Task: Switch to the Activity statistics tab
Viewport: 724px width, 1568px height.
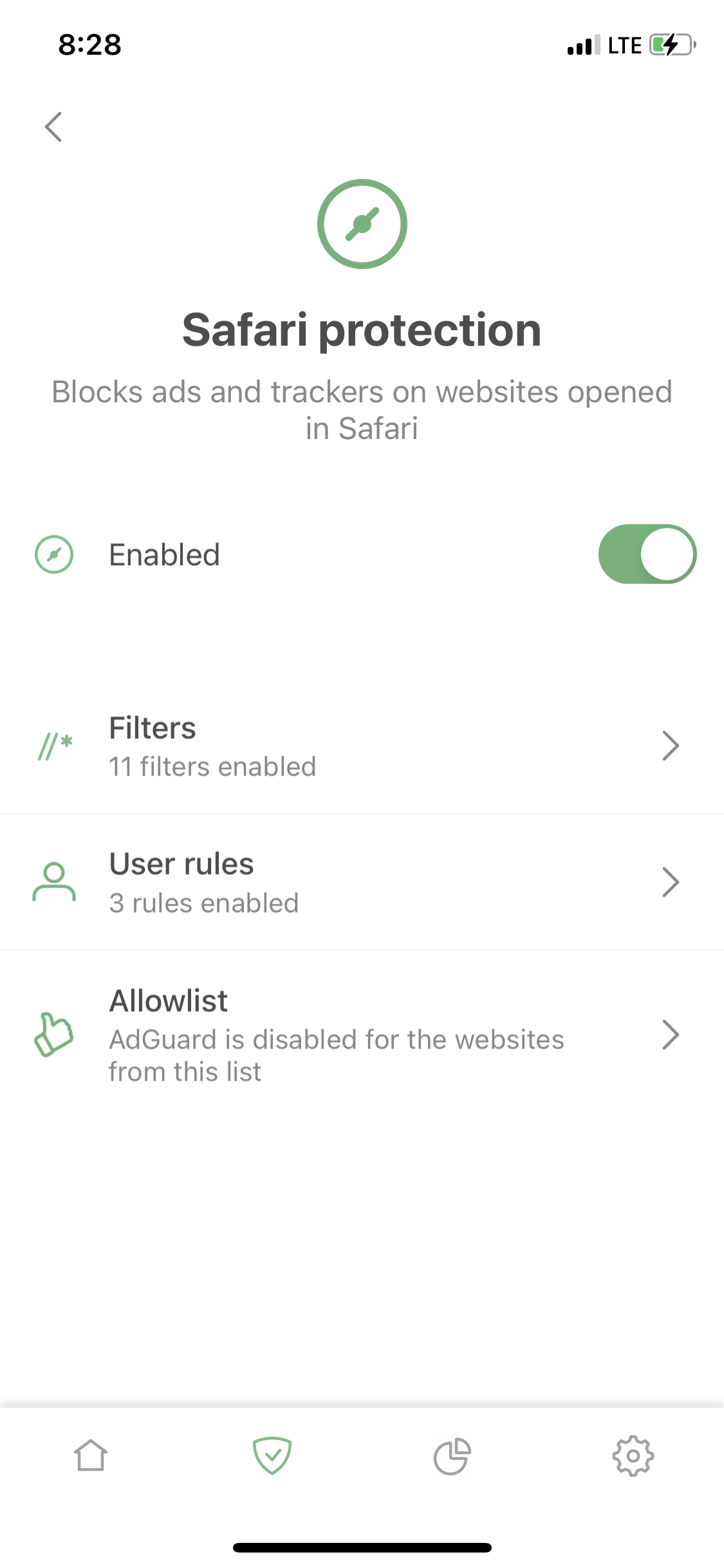Action: pyautogui.click(x=452, y=1455)
